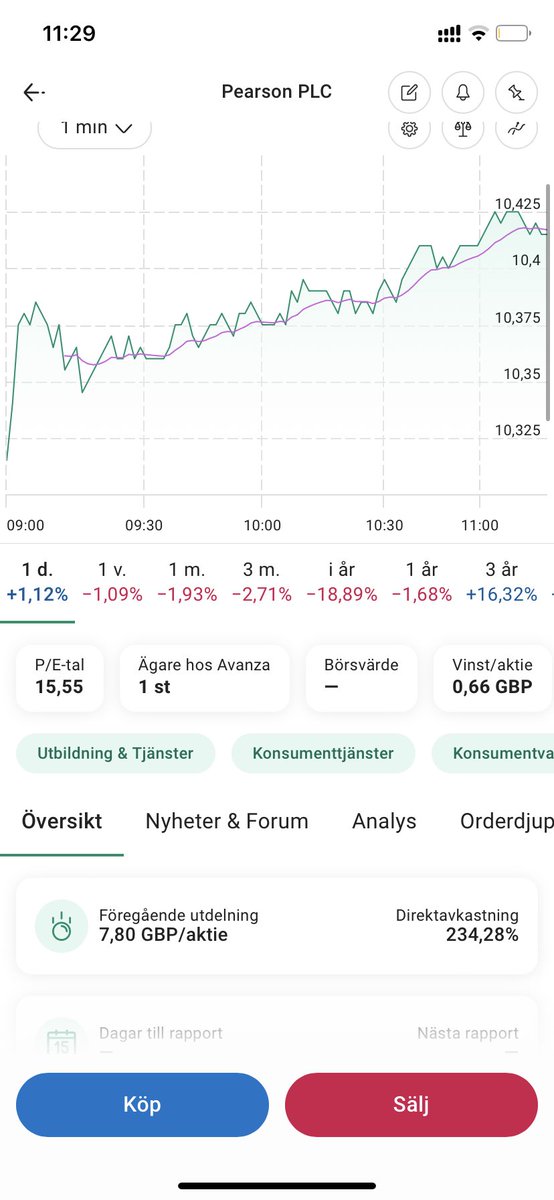Screen dimensions: 554x1200
Task: Select the 3 m. period
Action: (x=261, y=582)
